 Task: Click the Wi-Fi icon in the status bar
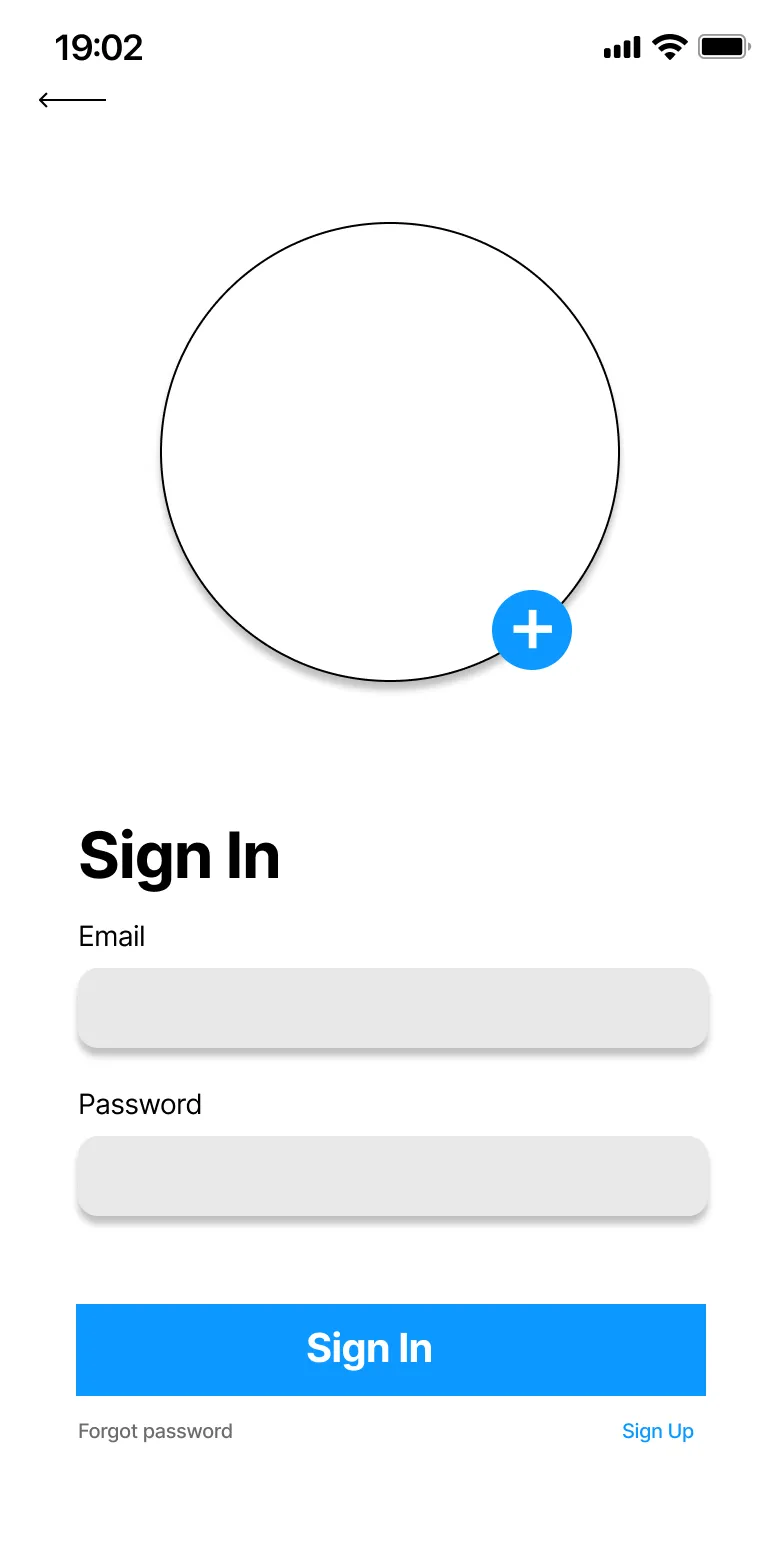click(x=668, y=46)
